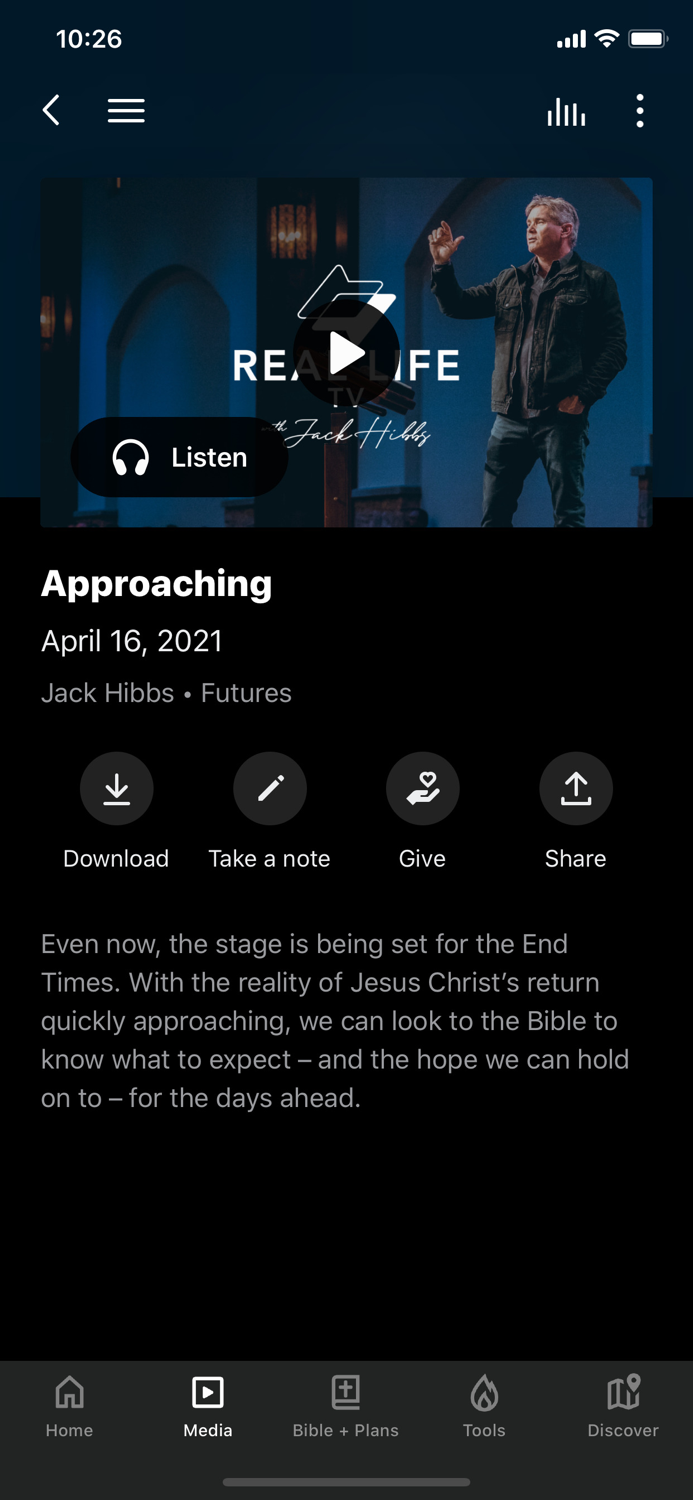Tap the Listen audio button
Screen dimensions: 693x1500
click(x=180, y=457)
